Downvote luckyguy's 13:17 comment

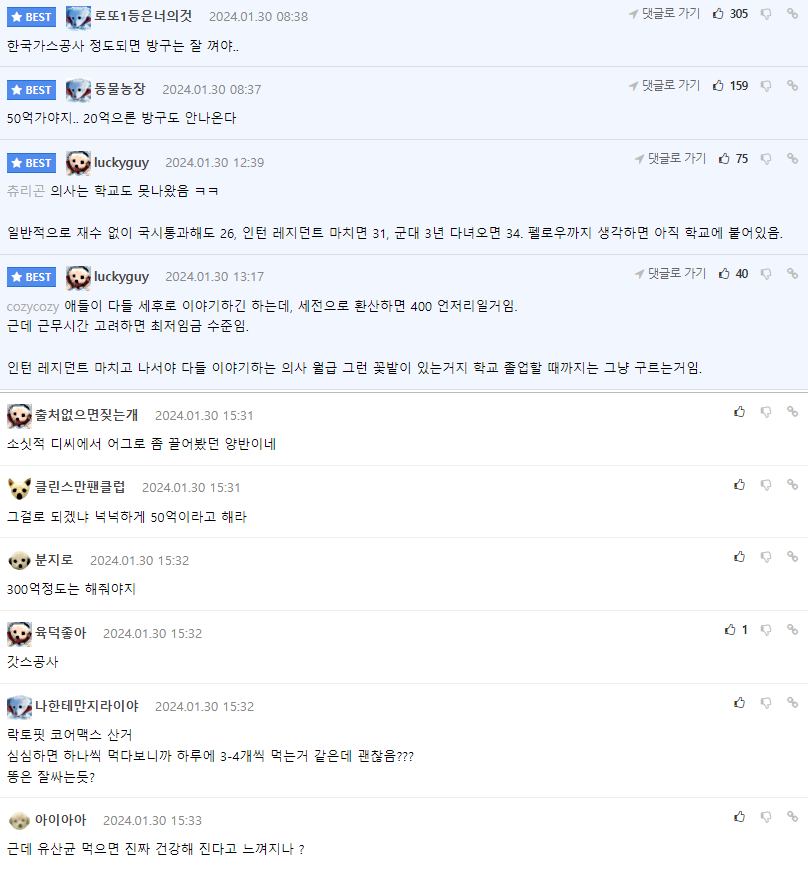coord(766,274)
